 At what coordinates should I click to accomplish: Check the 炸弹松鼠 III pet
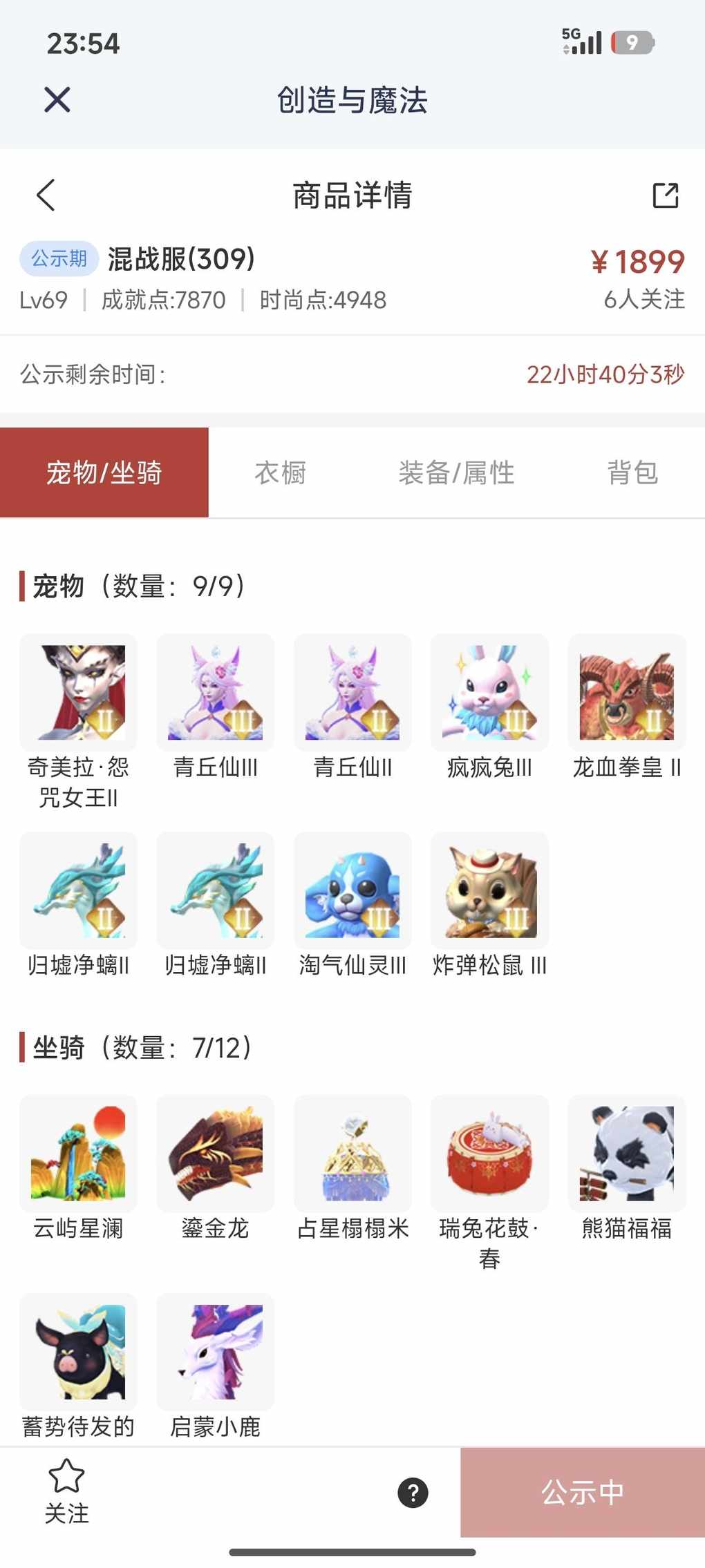[489, 890]
